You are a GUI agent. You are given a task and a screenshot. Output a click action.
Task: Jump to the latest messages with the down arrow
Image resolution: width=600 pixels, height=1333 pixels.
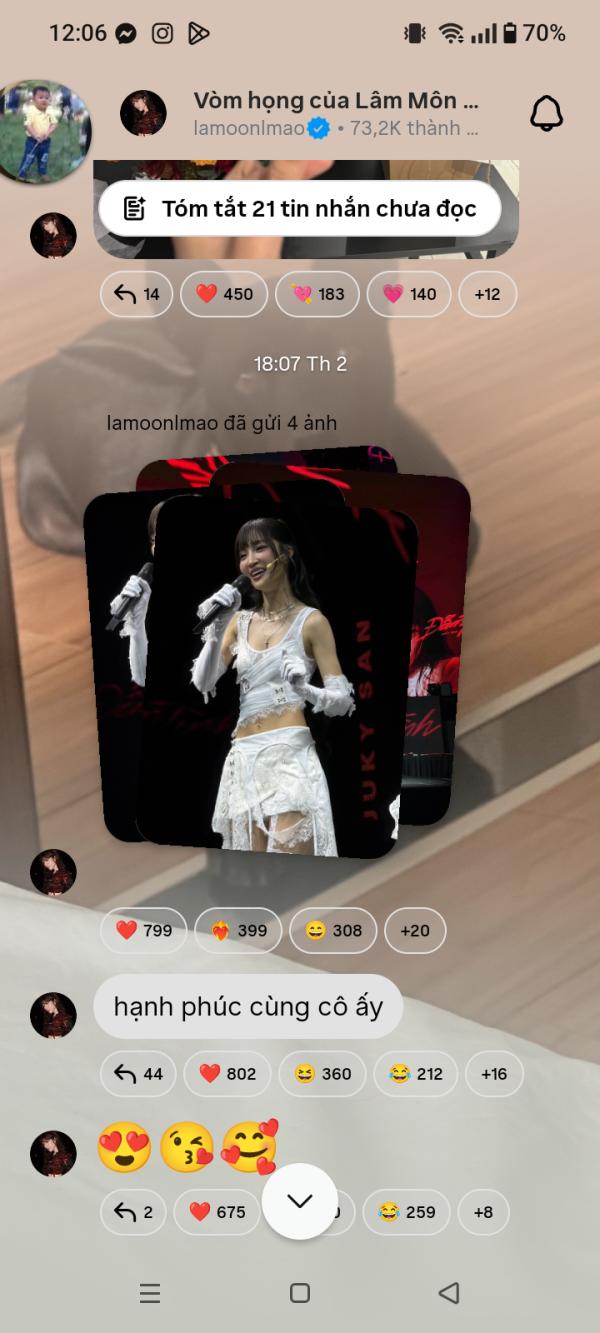(300, 1201)
